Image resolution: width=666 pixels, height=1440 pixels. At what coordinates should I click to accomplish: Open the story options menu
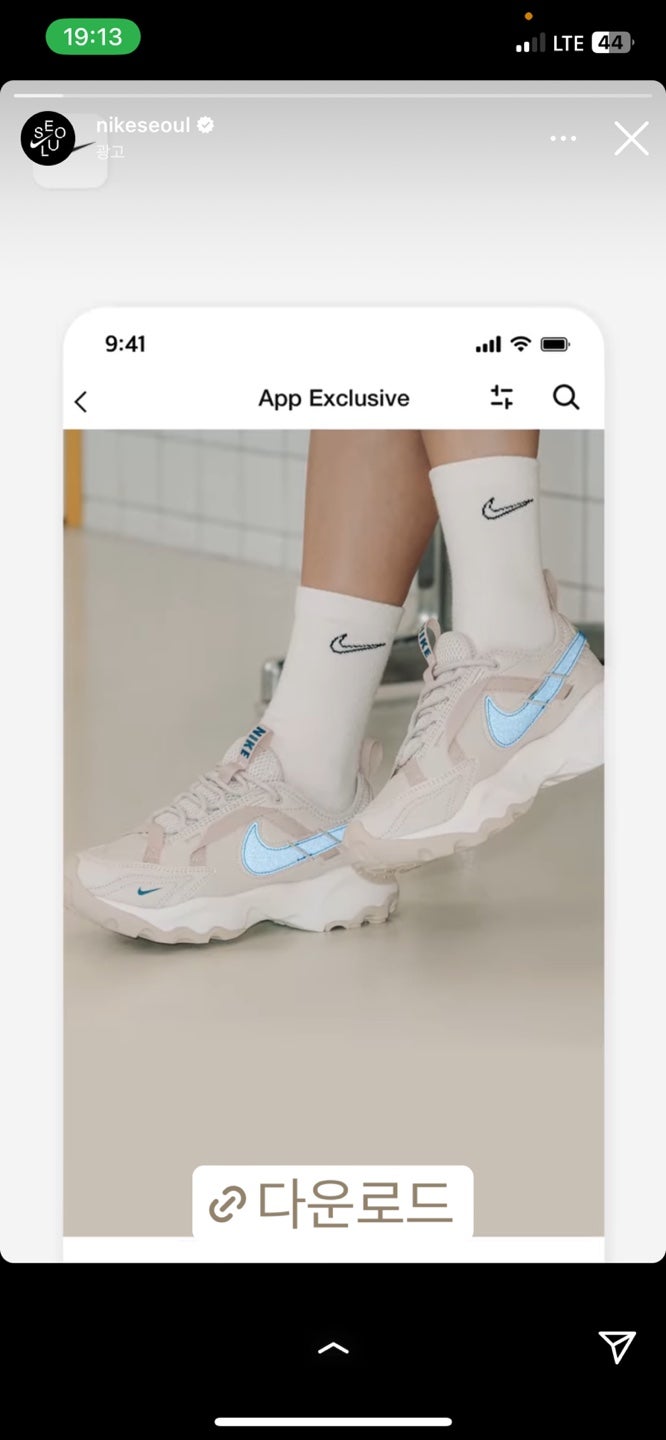[563, 139]
